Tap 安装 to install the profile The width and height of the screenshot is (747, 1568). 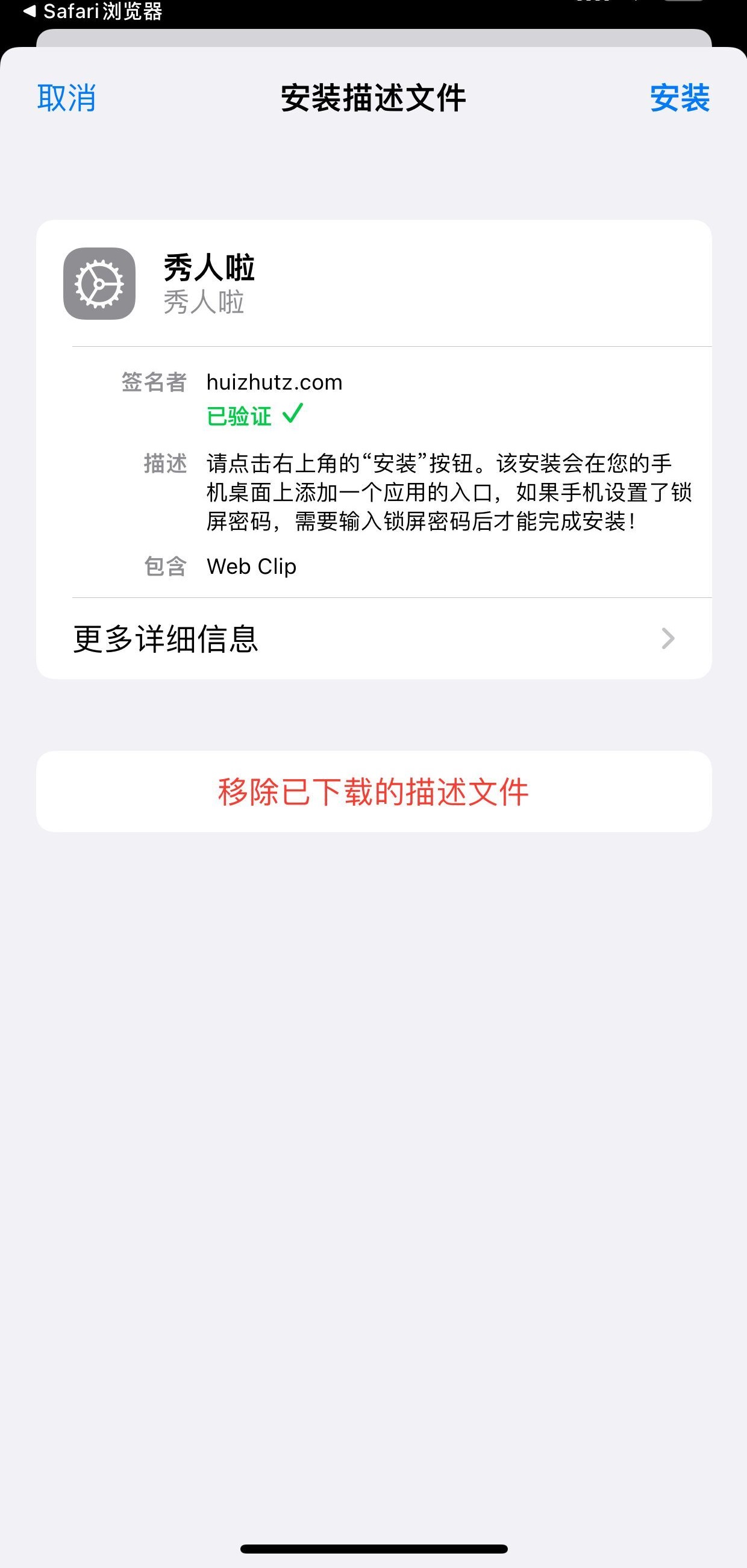coord(679,98)
